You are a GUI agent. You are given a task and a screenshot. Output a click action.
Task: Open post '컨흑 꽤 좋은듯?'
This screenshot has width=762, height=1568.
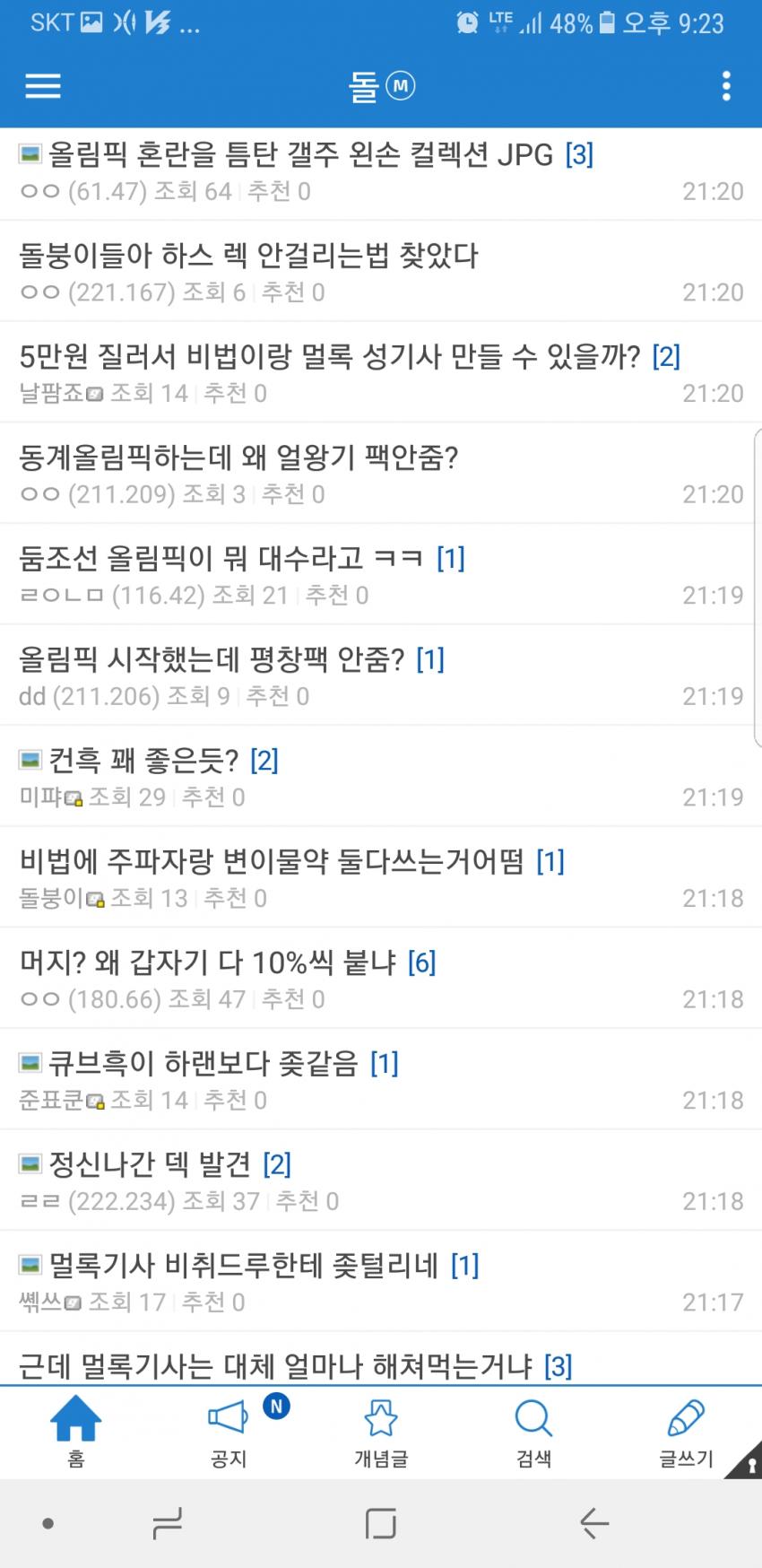point(143,761)
